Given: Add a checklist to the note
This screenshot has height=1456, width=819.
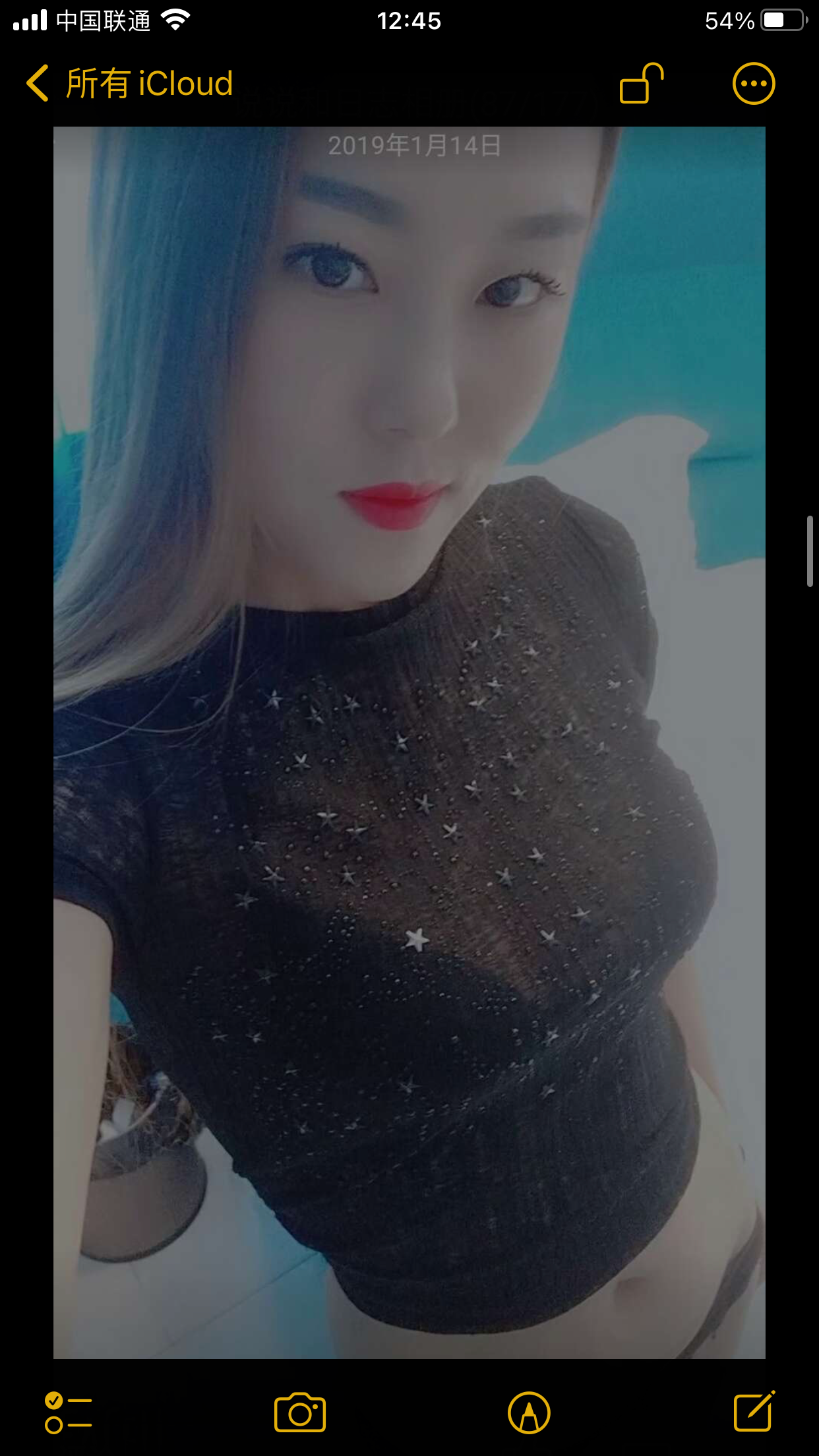Looking at the screenshot, I should point(68,1412).
